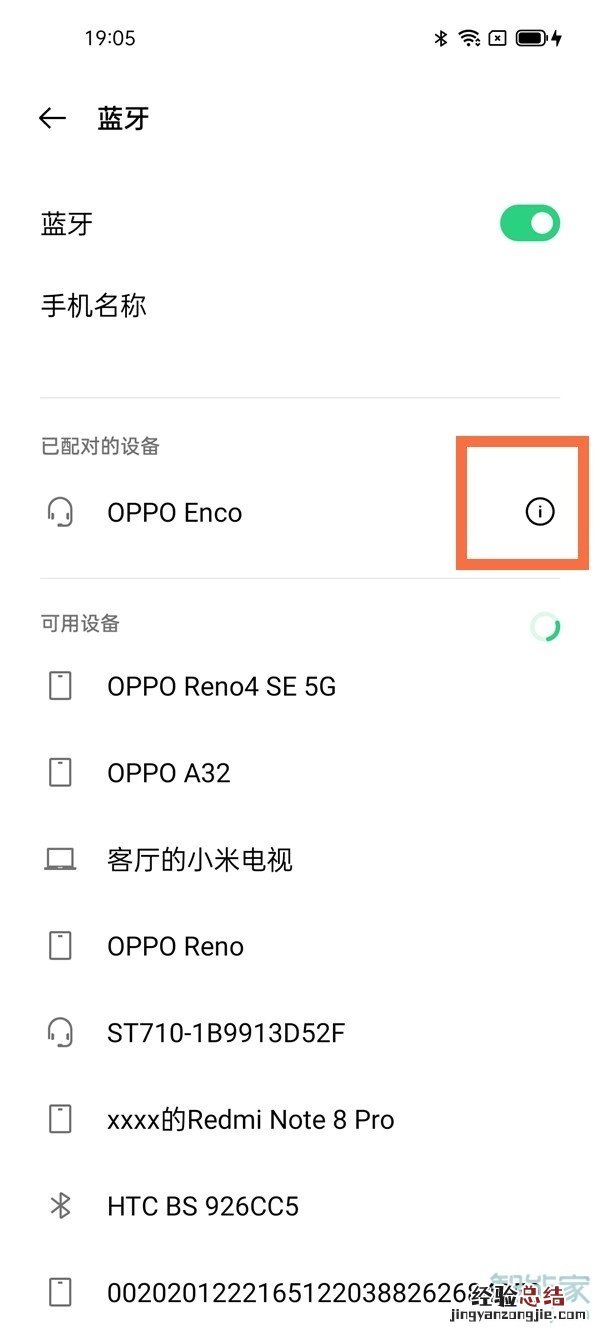Screen dimensions: 600x1333
Task: Connect to paired device OPPO Enco
Action: click(x=175, y=513)
